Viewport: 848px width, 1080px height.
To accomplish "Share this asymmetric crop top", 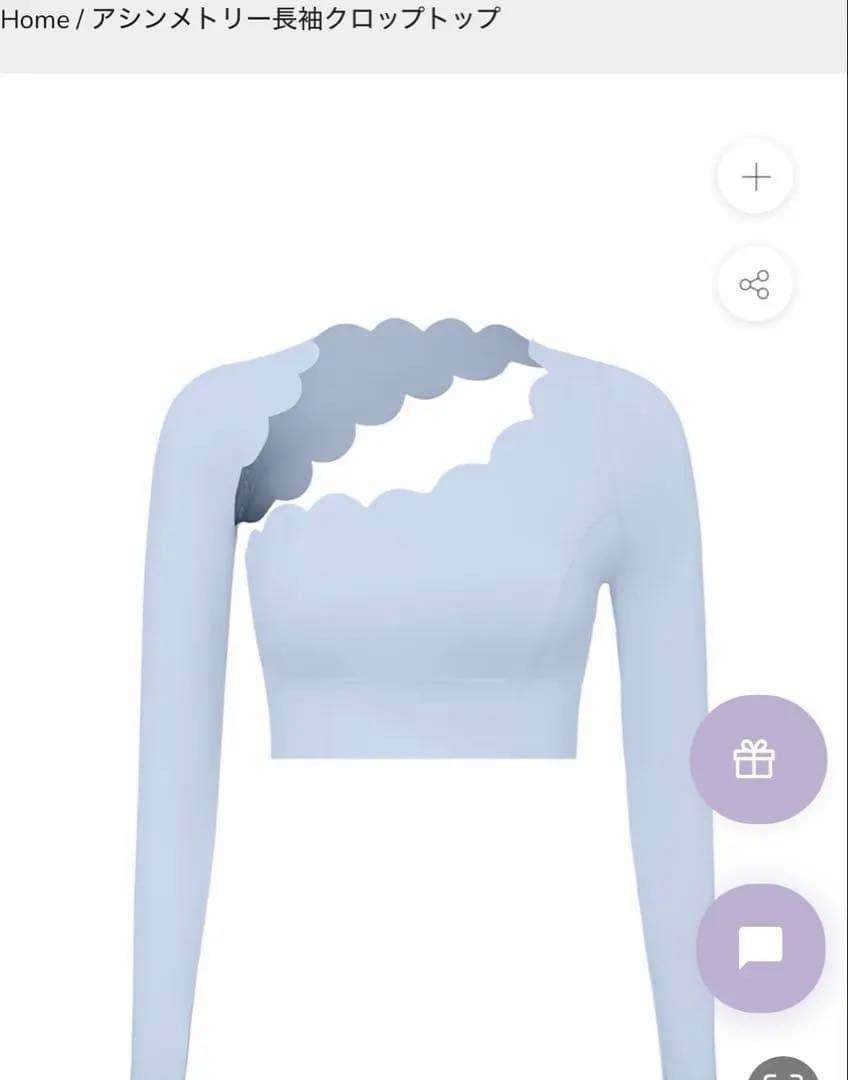I will 755,285.
